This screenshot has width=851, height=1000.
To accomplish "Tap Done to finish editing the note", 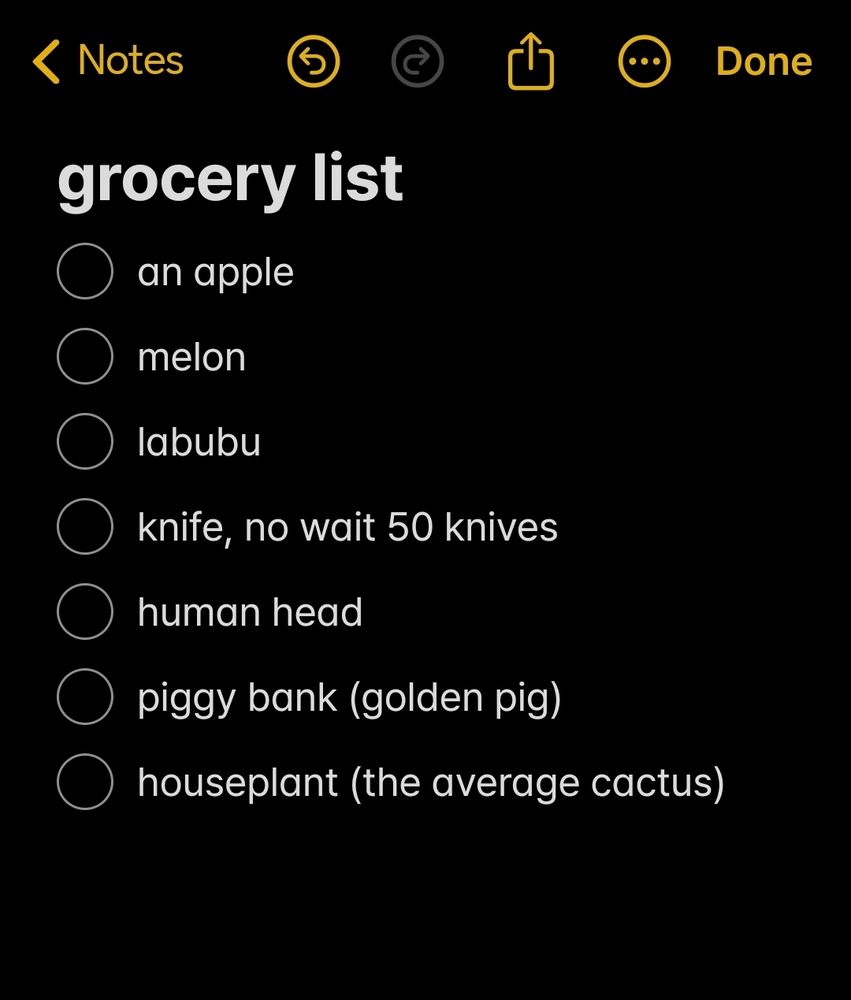I will tap(763, 61).
